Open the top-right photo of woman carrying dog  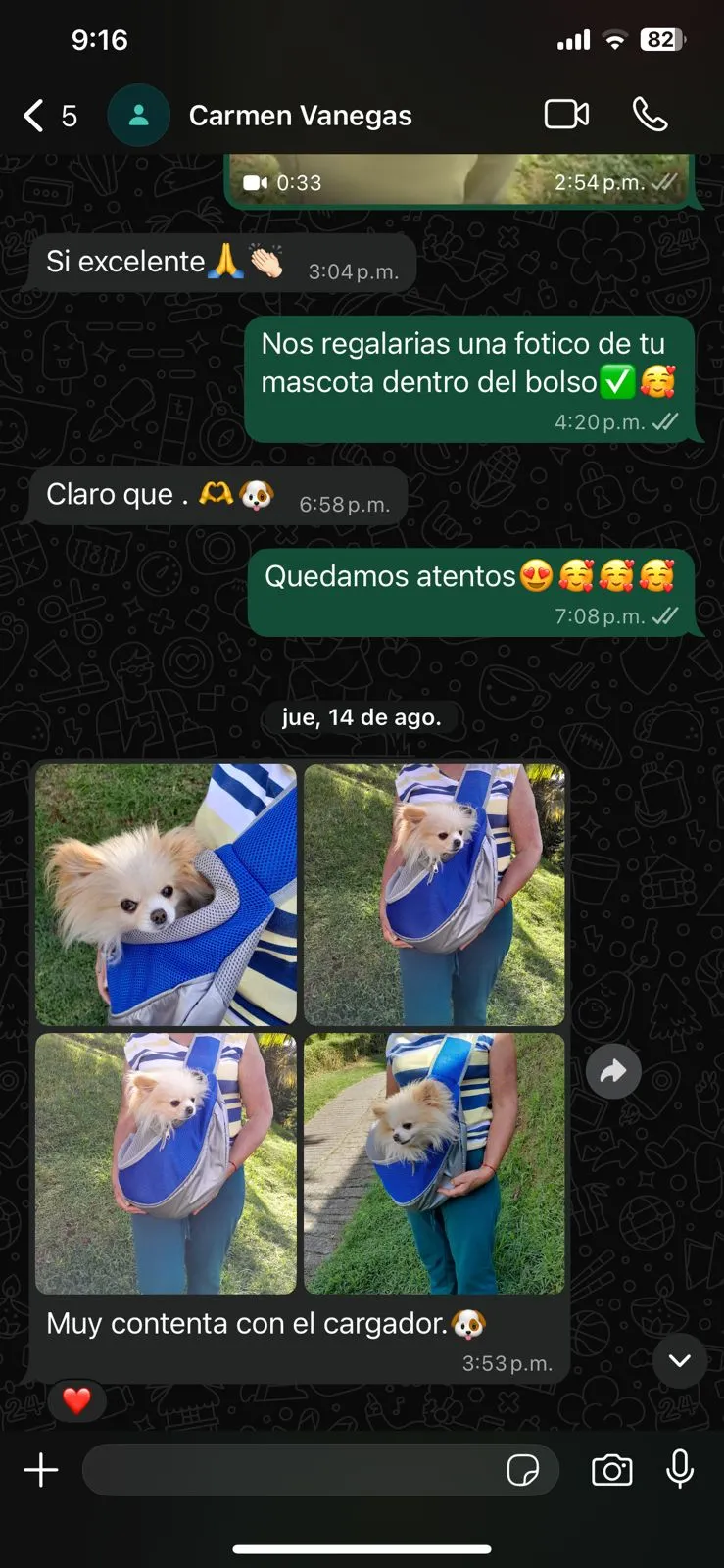pos(434,894)
